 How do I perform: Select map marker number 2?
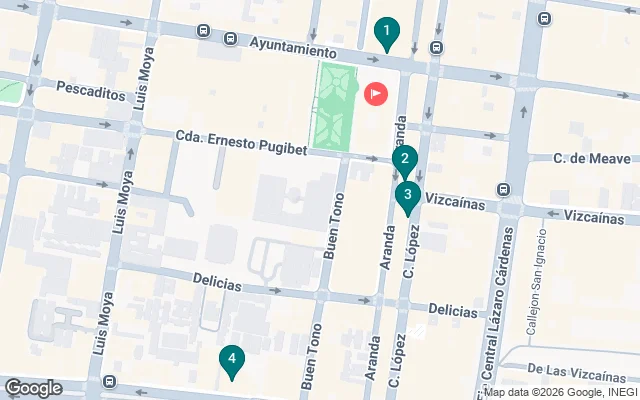[404, 159]
